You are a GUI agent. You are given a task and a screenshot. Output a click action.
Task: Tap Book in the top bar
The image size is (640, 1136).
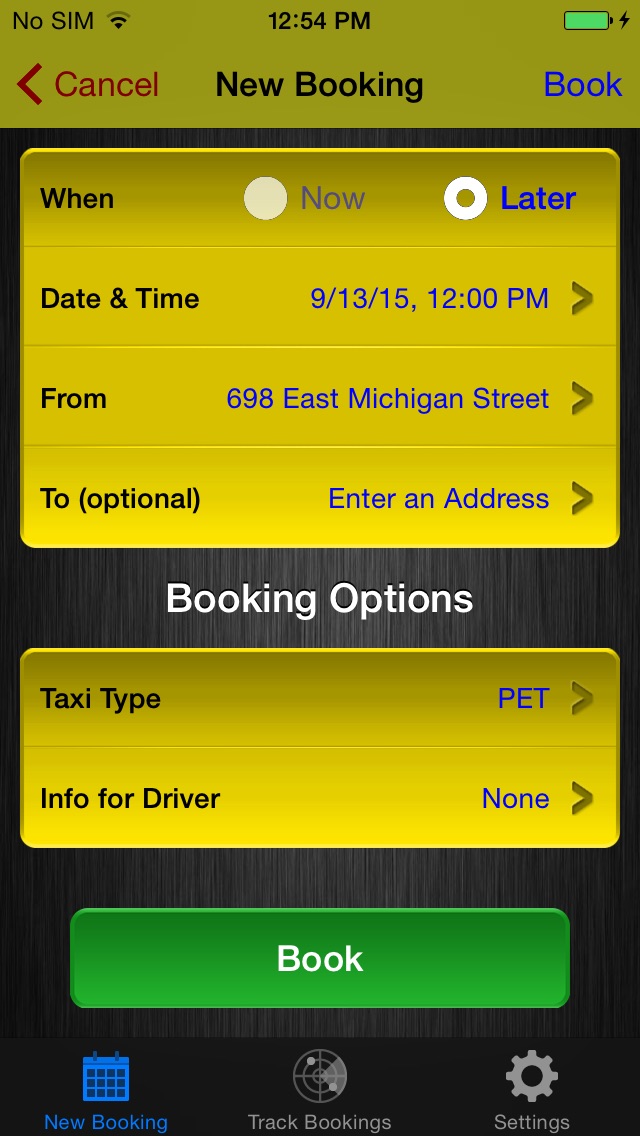[582, 85]
